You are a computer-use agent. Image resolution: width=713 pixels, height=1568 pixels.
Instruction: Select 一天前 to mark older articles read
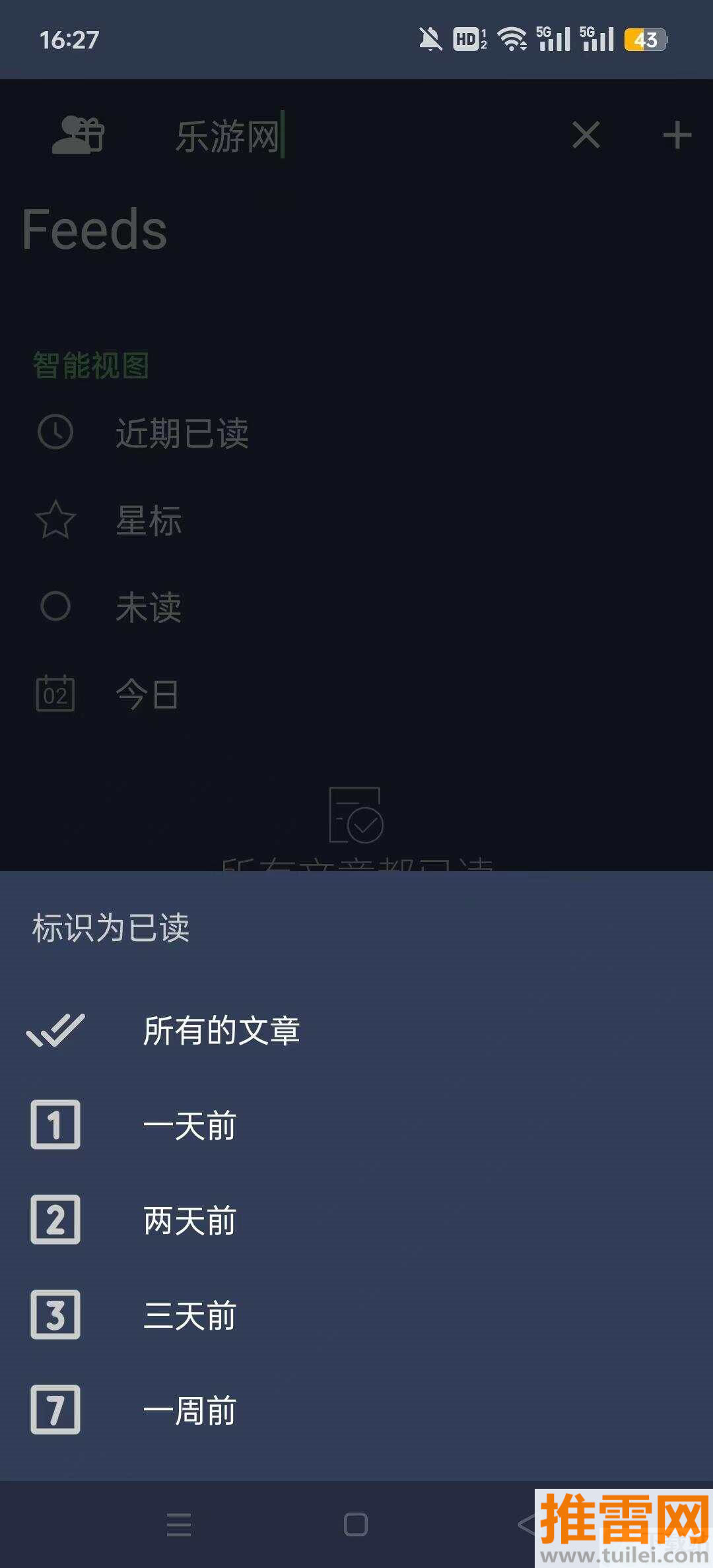pos(190,1125)
